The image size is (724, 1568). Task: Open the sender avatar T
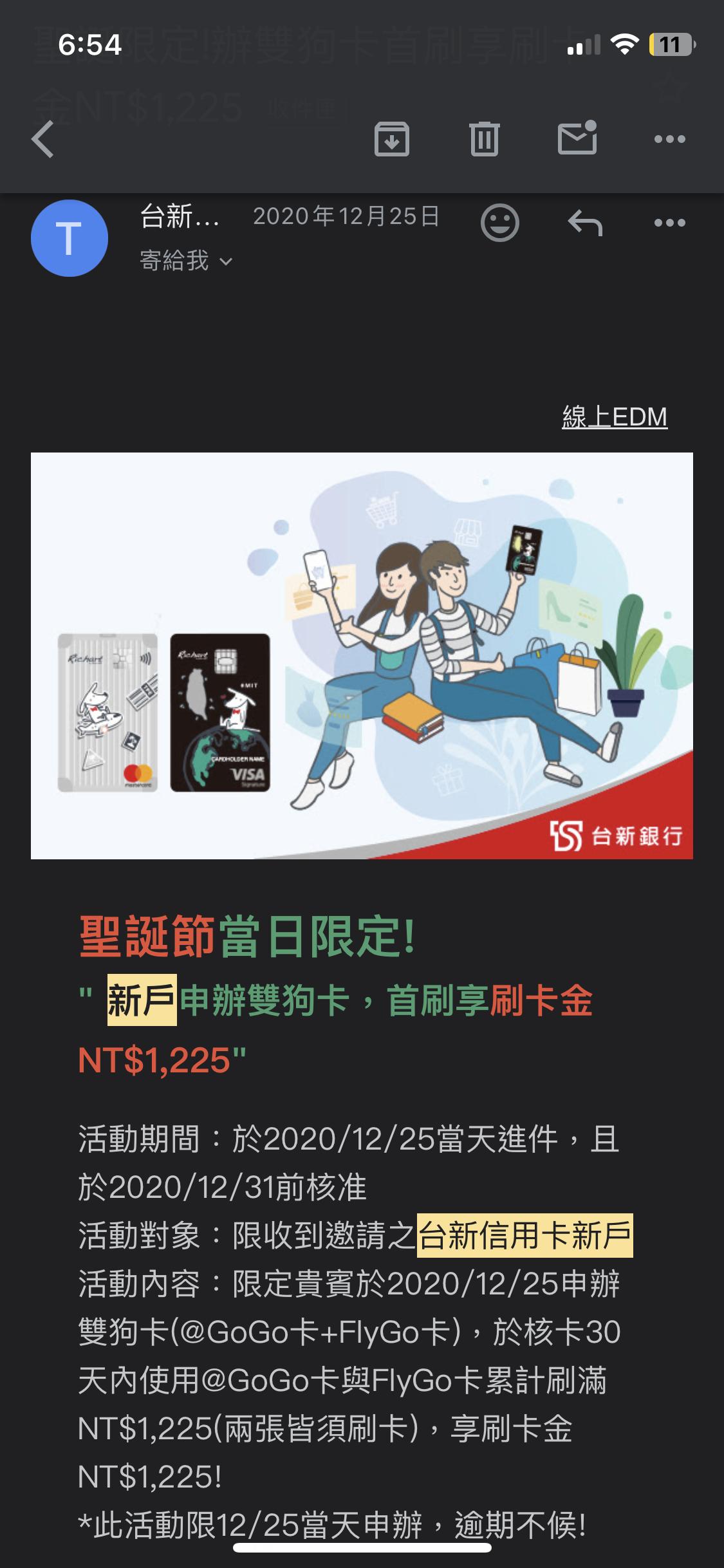click(x=69, y=238)
